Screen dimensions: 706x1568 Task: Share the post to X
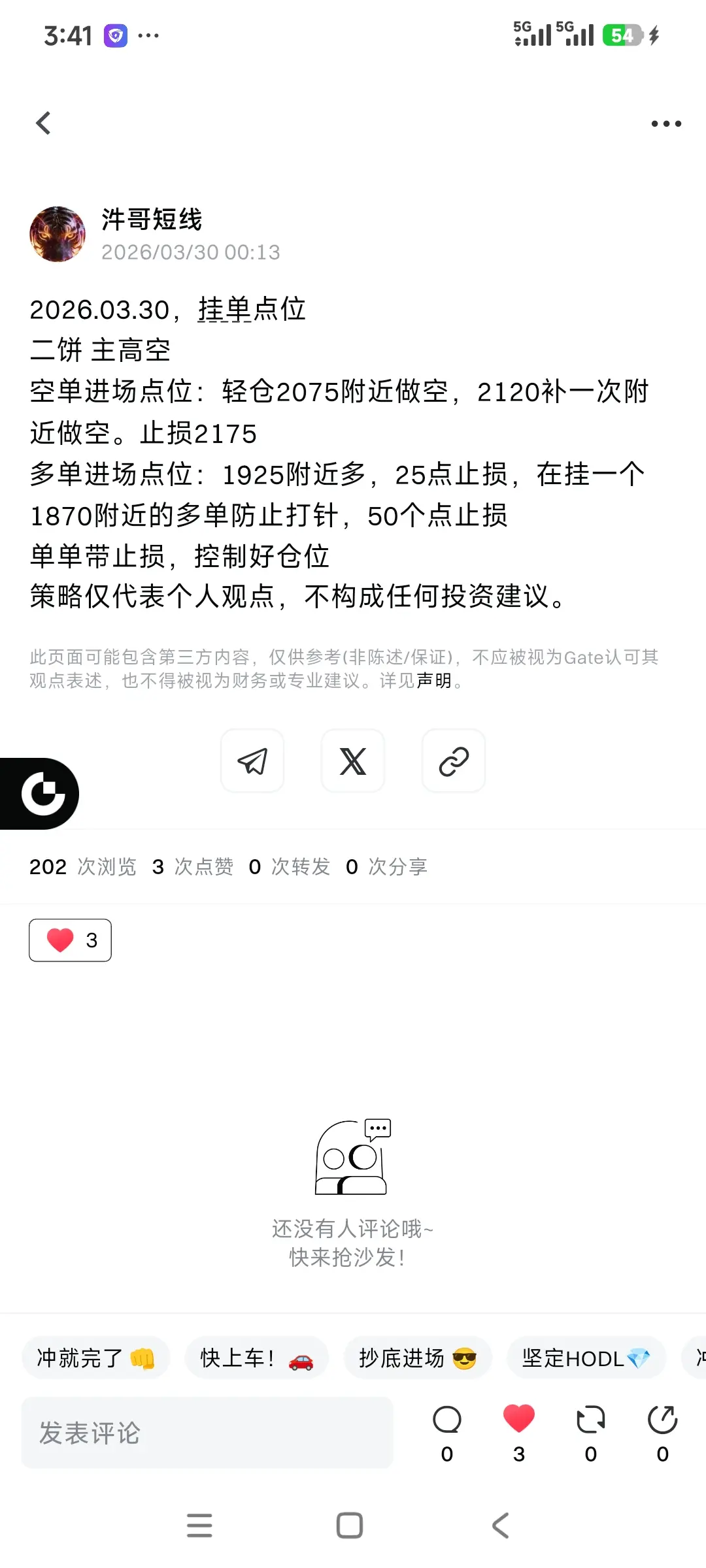pyautogui.click(x=353, y=760)
